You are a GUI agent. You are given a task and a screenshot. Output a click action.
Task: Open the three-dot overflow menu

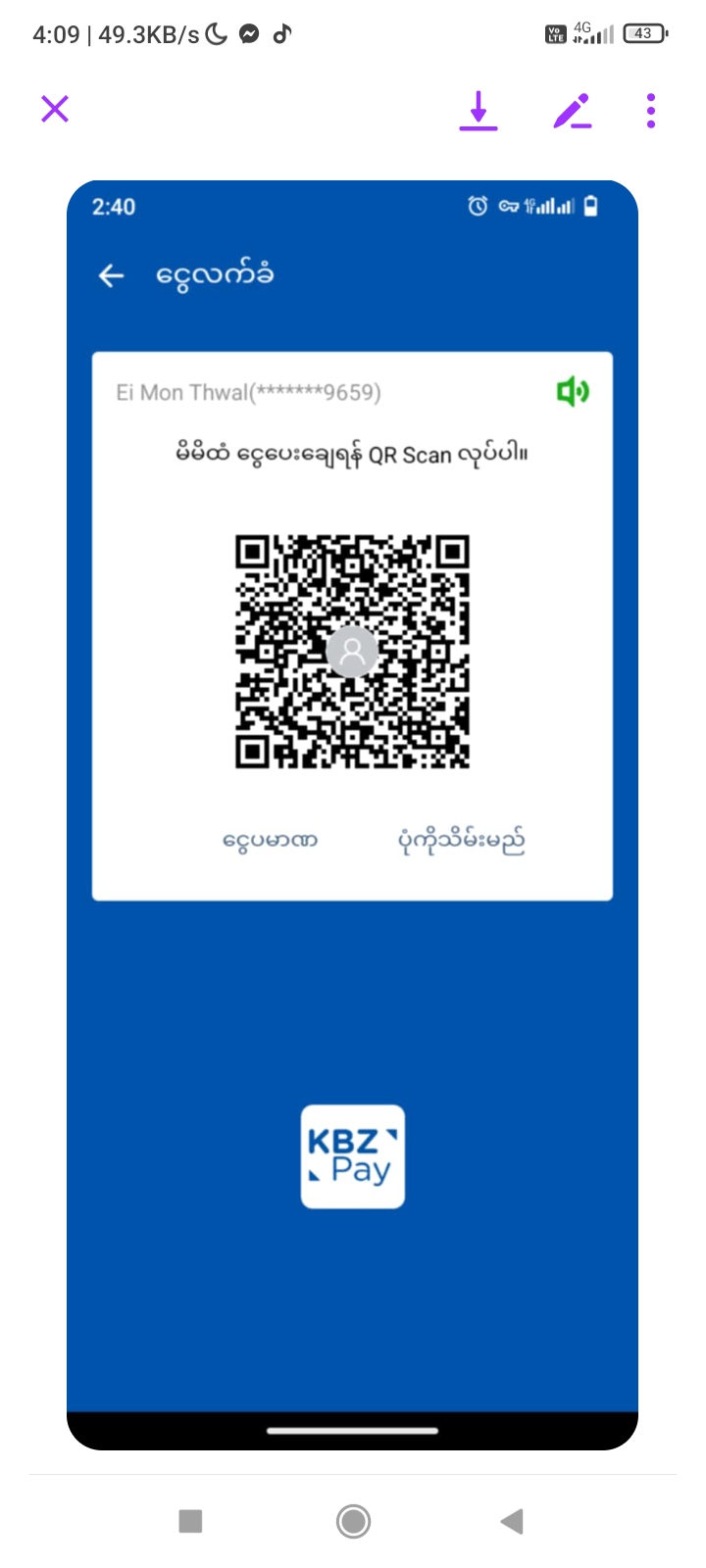click(x=651, y=111)
